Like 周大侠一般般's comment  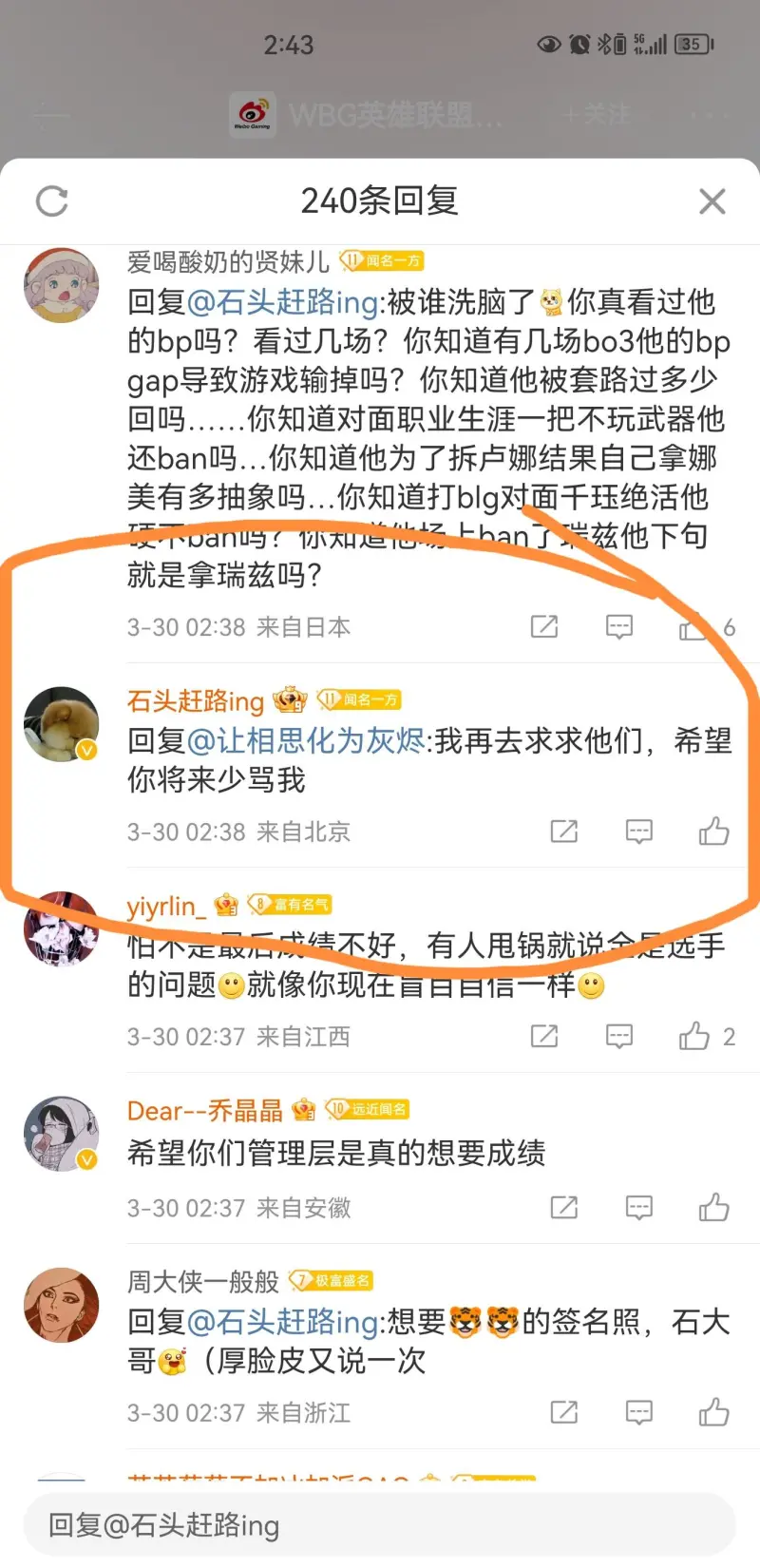(x=713, y=1412)
